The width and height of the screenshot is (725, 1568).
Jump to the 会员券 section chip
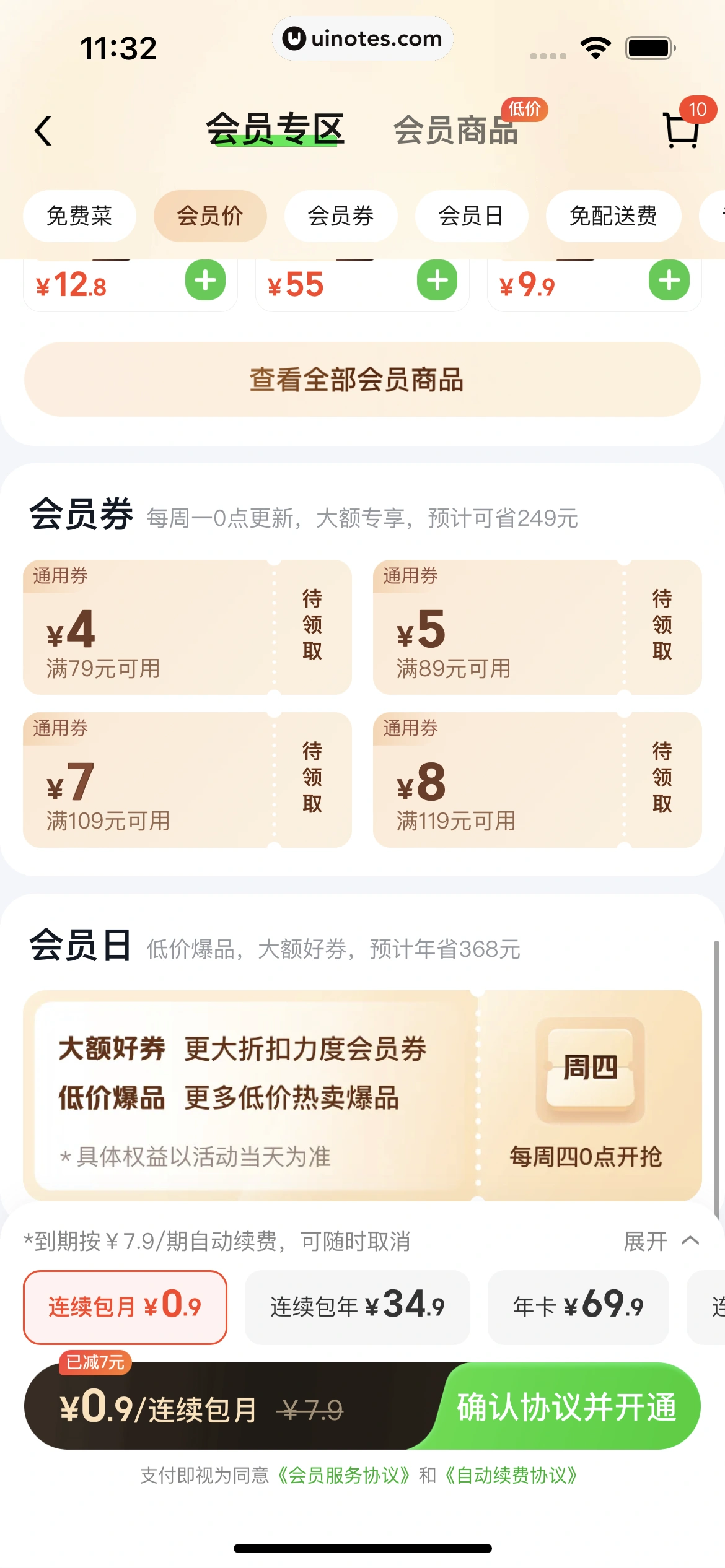341,216
